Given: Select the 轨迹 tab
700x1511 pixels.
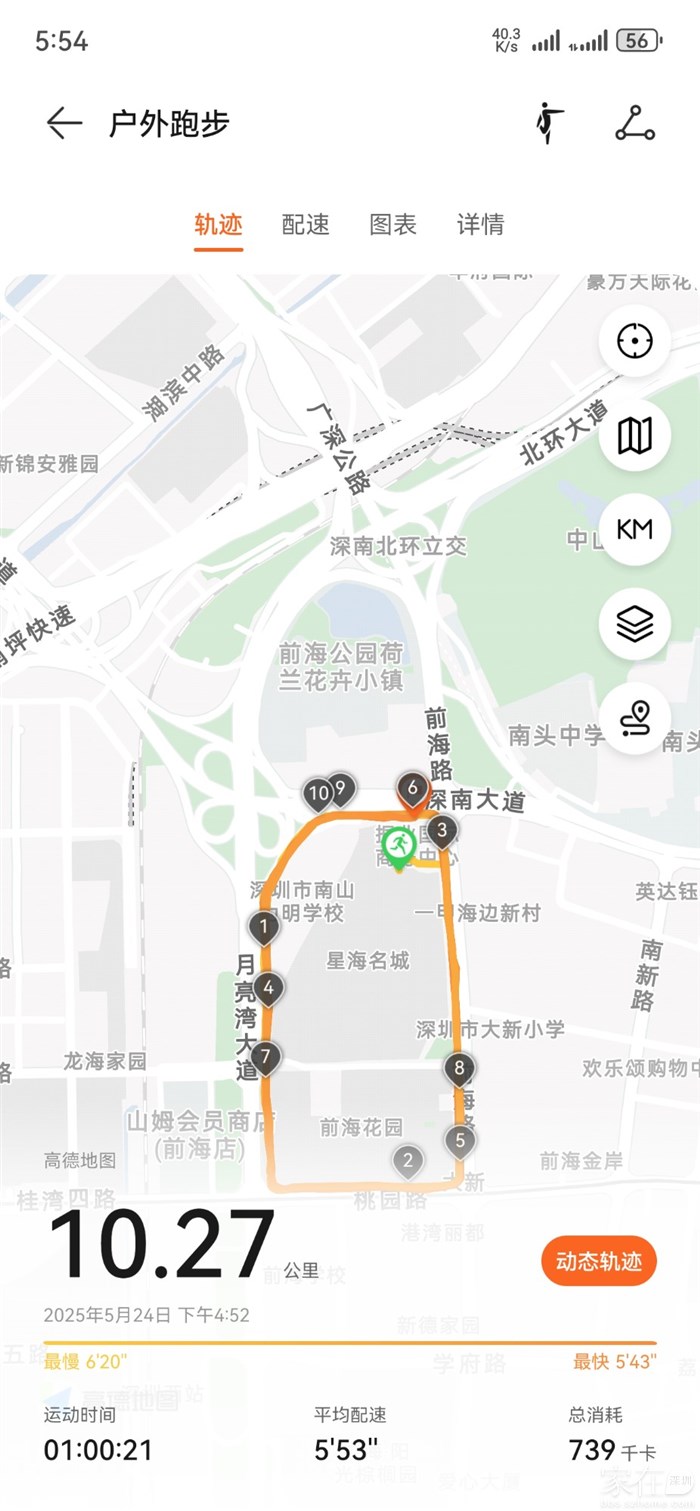Looking at the screenshot, I should pos(218,225).
